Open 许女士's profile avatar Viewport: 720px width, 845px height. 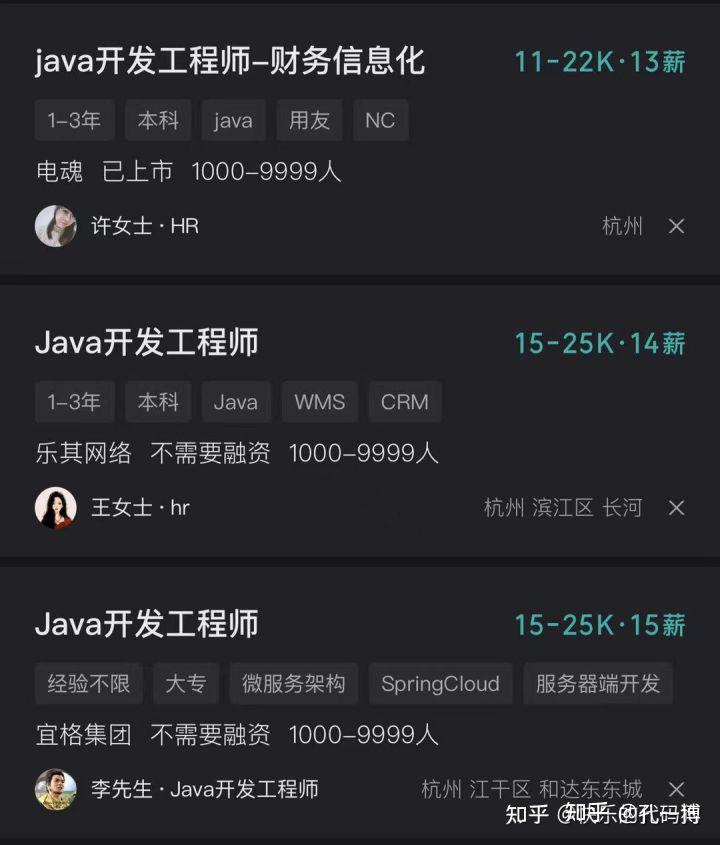pyautogui.click(x=55, y=226)
